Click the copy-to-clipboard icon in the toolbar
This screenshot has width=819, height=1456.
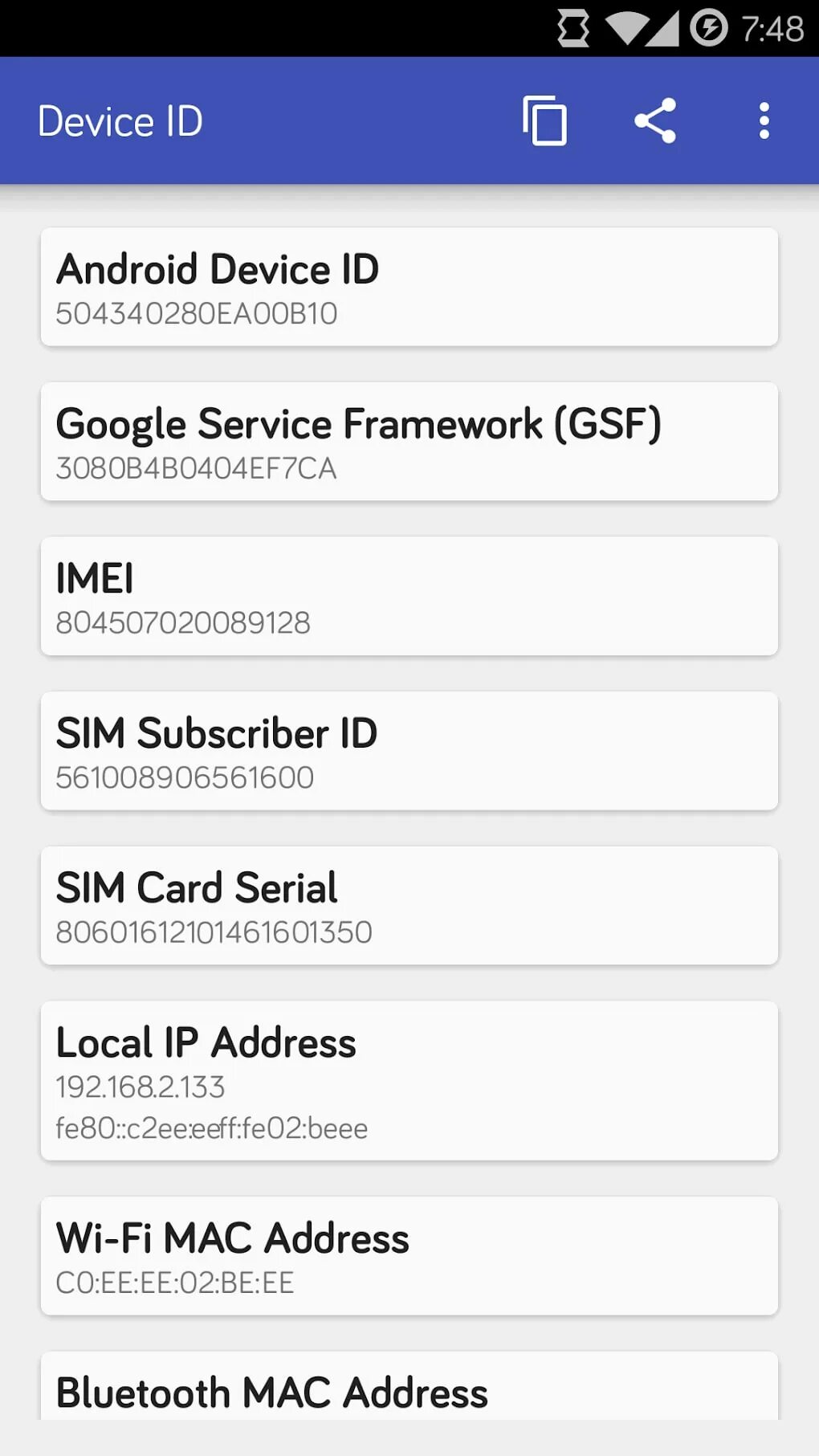click(x=543, y=119)
